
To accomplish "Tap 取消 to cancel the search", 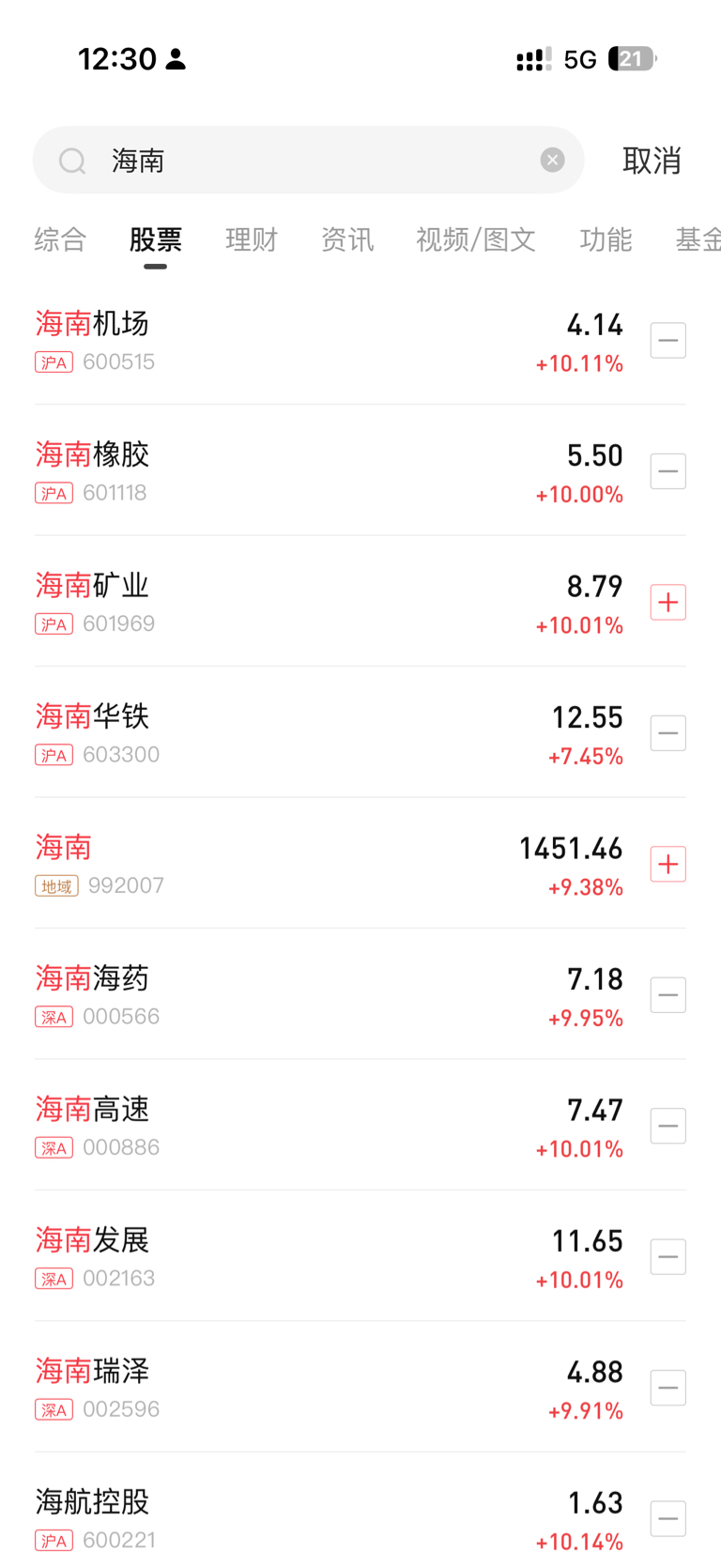I will tap(652, 161).
